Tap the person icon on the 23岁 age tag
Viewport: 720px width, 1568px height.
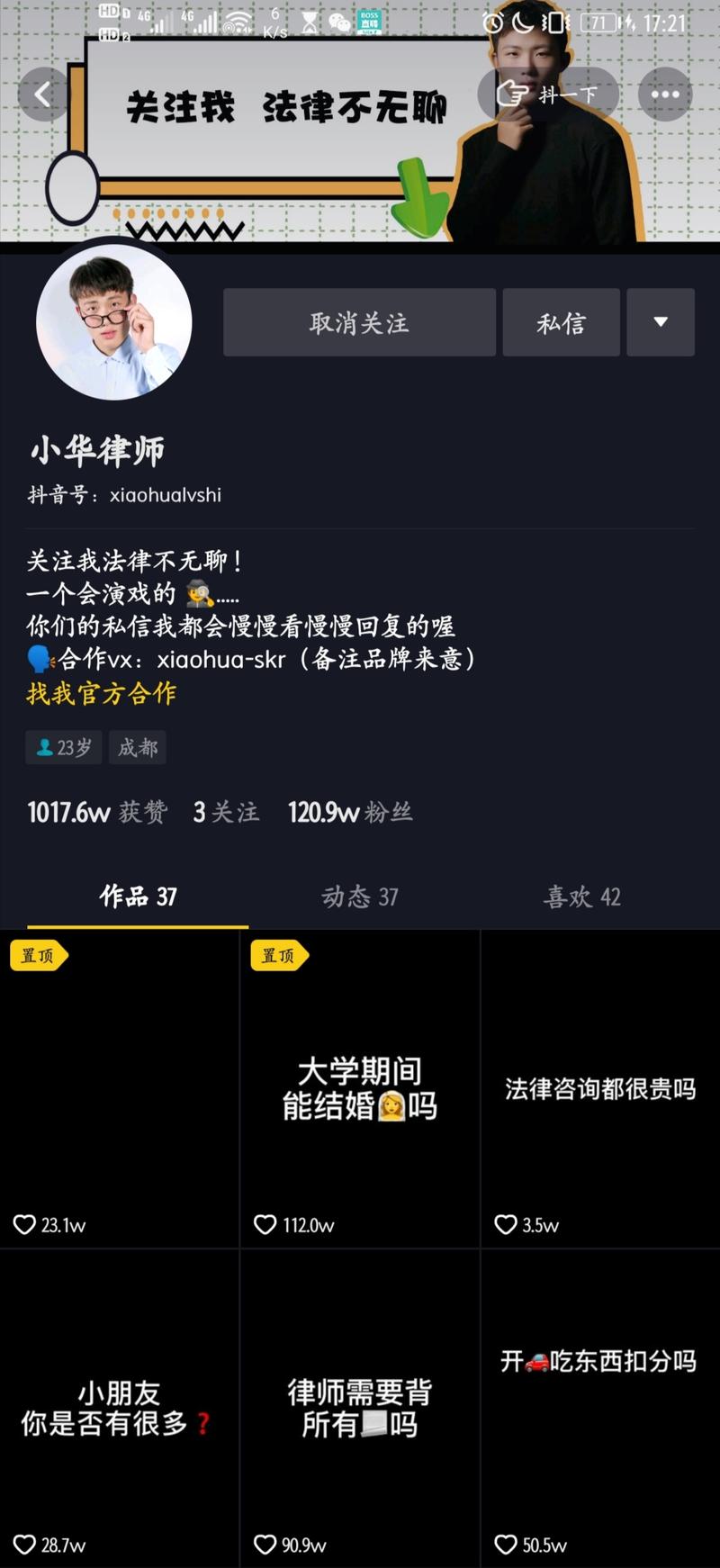pyautogui.click(x=42, y=746)
